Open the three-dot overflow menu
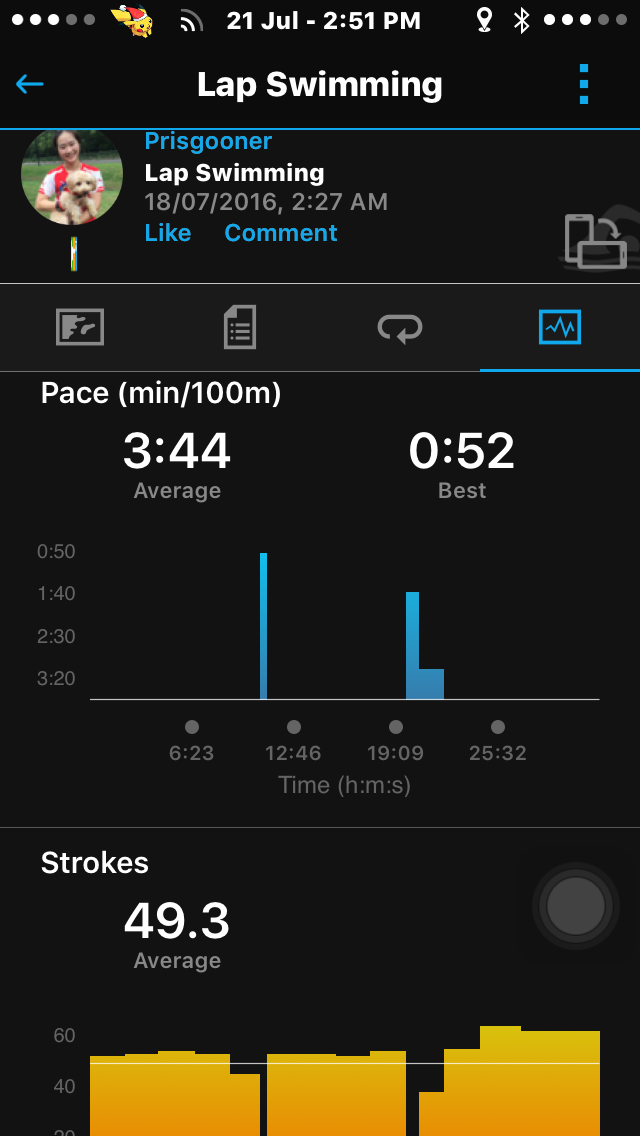This screenshot has width=640, height=1136. (584, 84)
